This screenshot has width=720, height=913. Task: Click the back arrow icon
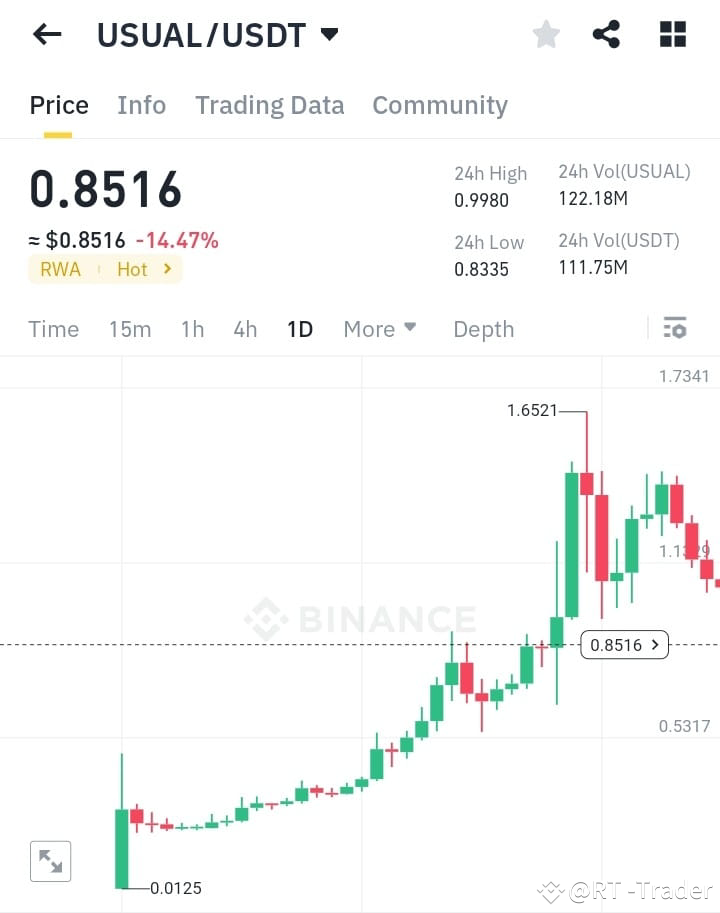pos(46,33)
